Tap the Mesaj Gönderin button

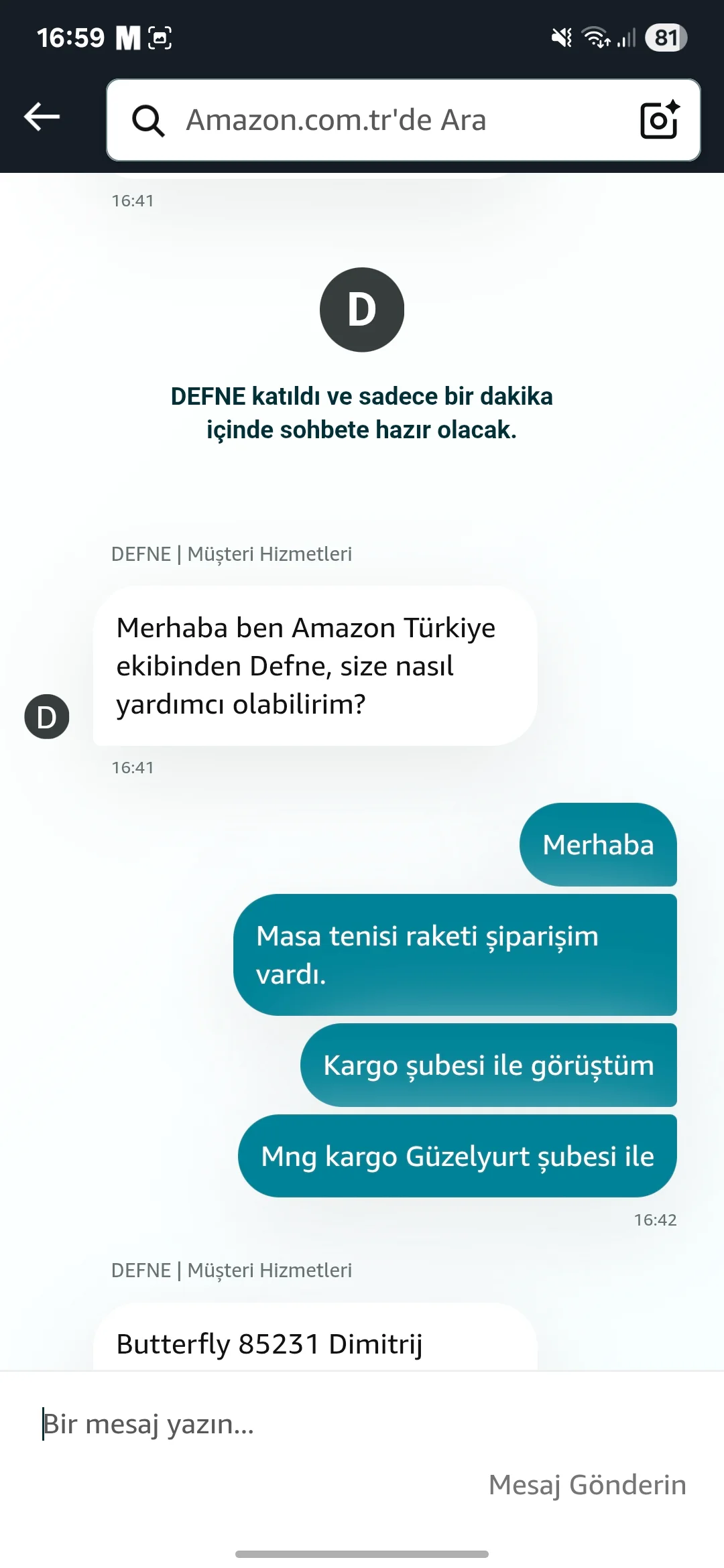(x=587, y=1485)
